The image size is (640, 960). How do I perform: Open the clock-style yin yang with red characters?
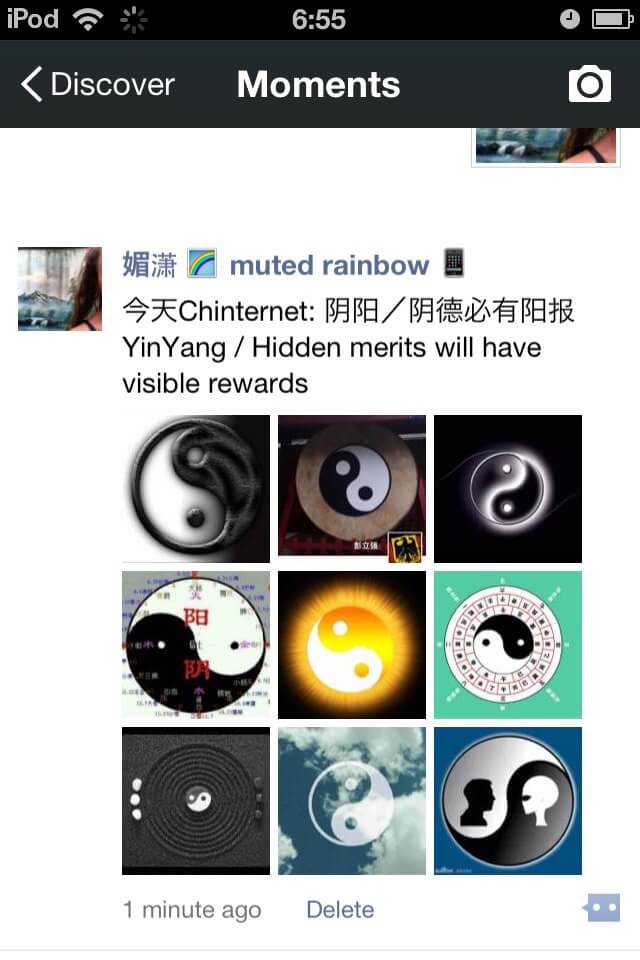[x=196, y=645]
